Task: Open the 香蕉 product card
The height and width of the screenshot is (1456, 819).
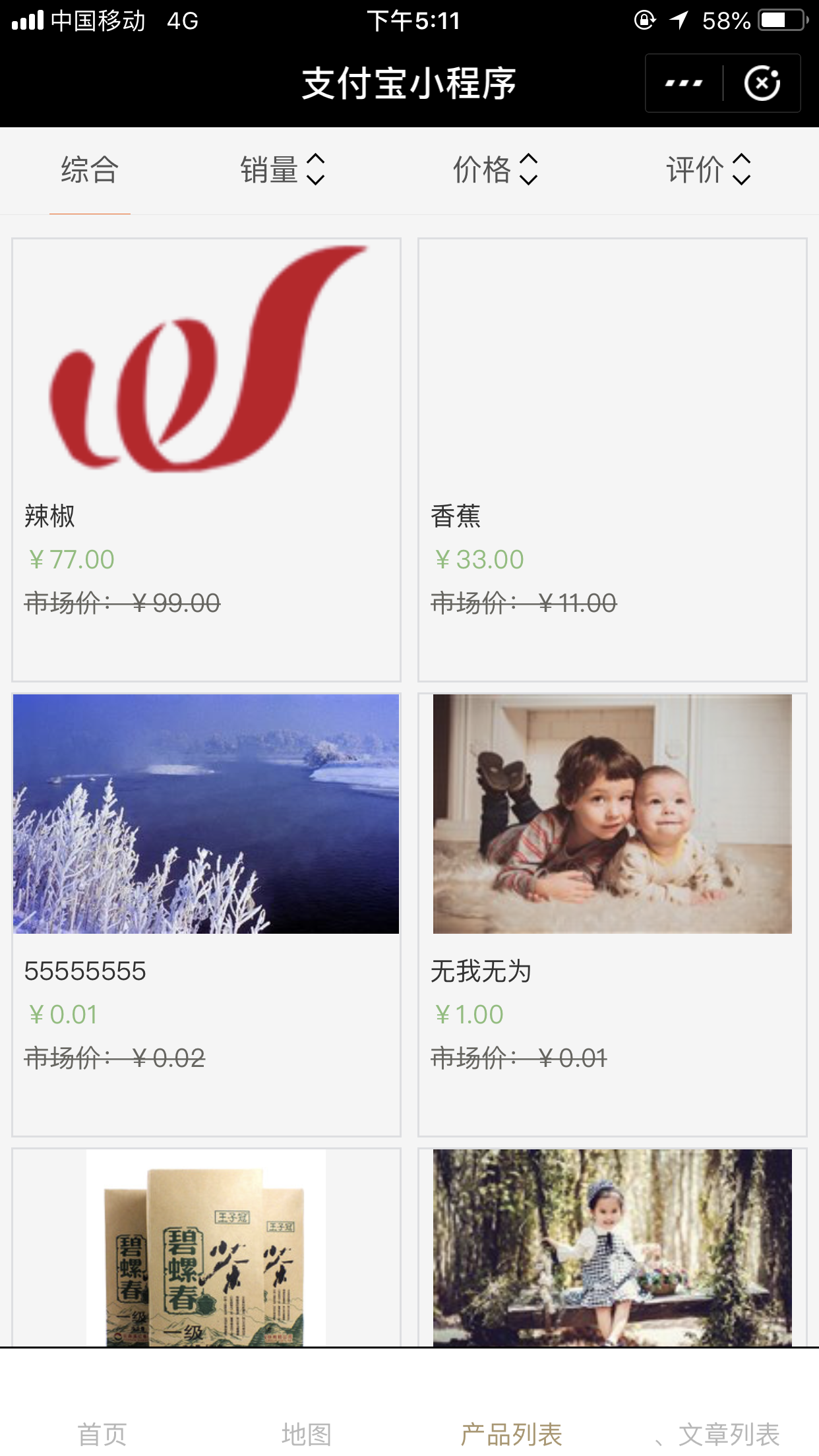Action: (x=612, y=459)
